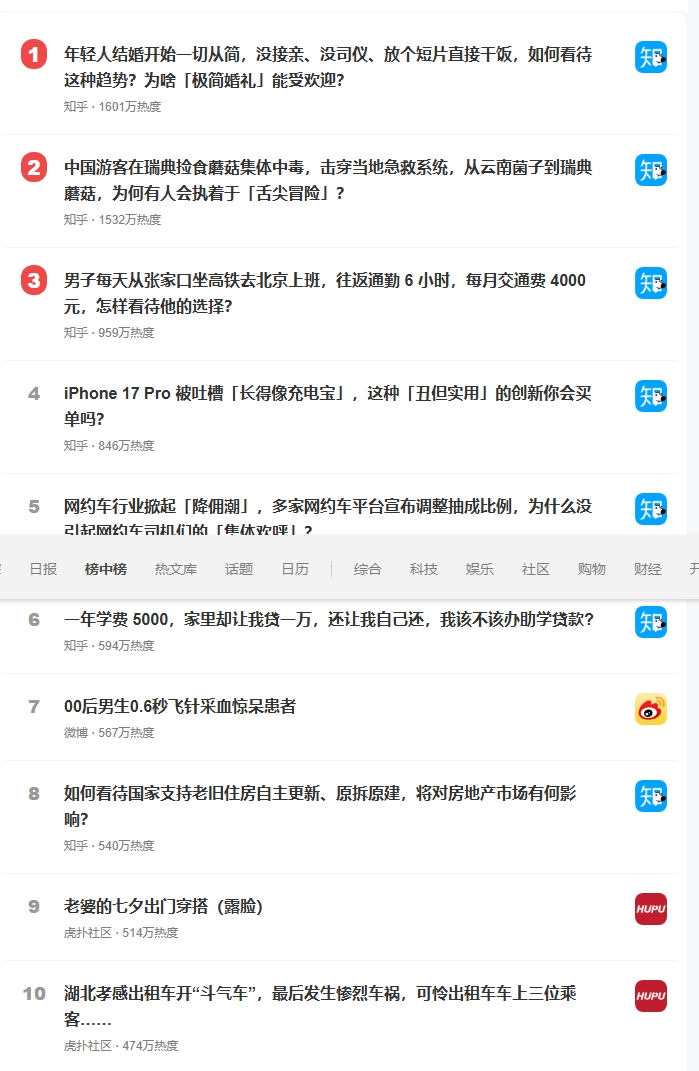Switch to the 热文库 tab
This screenshot has width=699, height=1071.
[176, 569]
